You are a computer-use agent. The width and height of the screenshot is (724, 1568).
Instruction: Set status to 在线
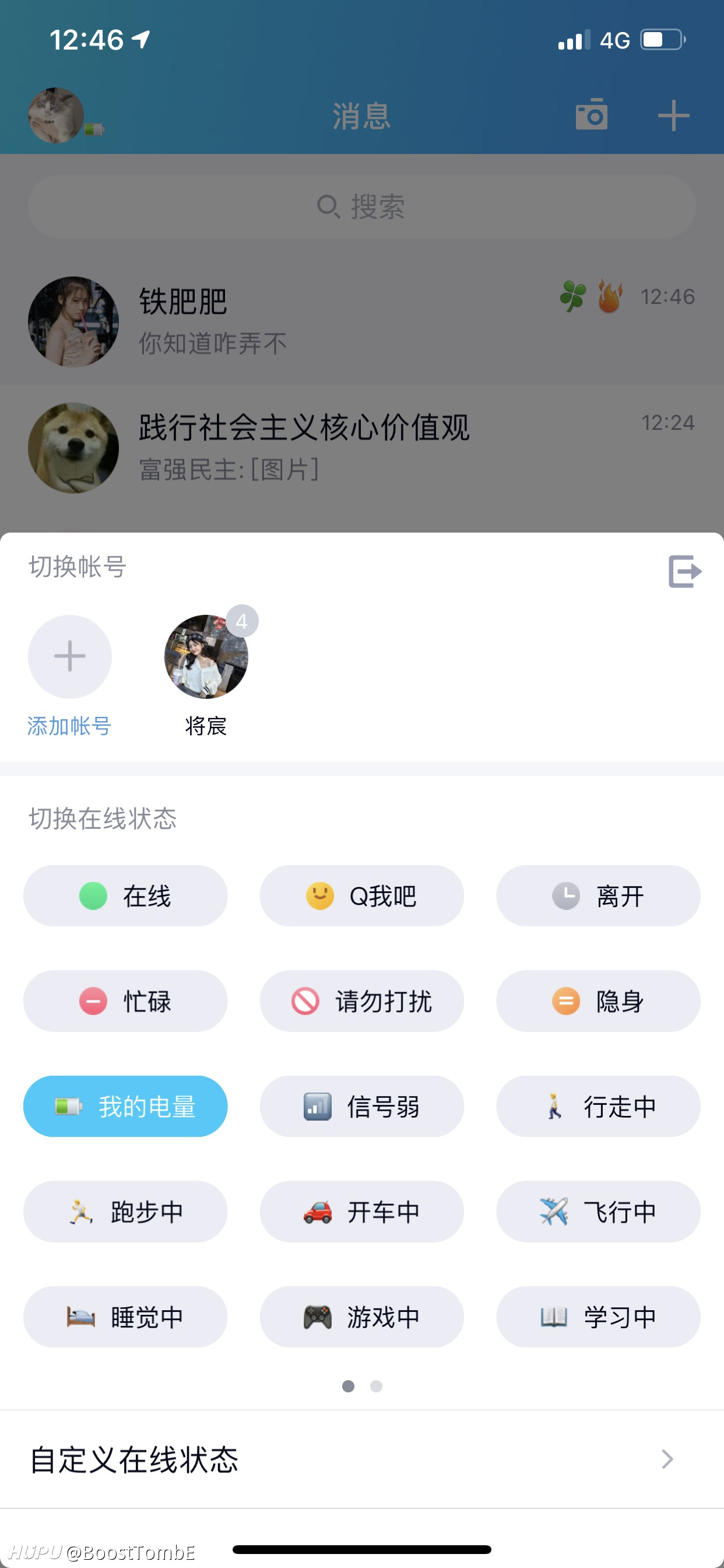(x=125, y=895)
